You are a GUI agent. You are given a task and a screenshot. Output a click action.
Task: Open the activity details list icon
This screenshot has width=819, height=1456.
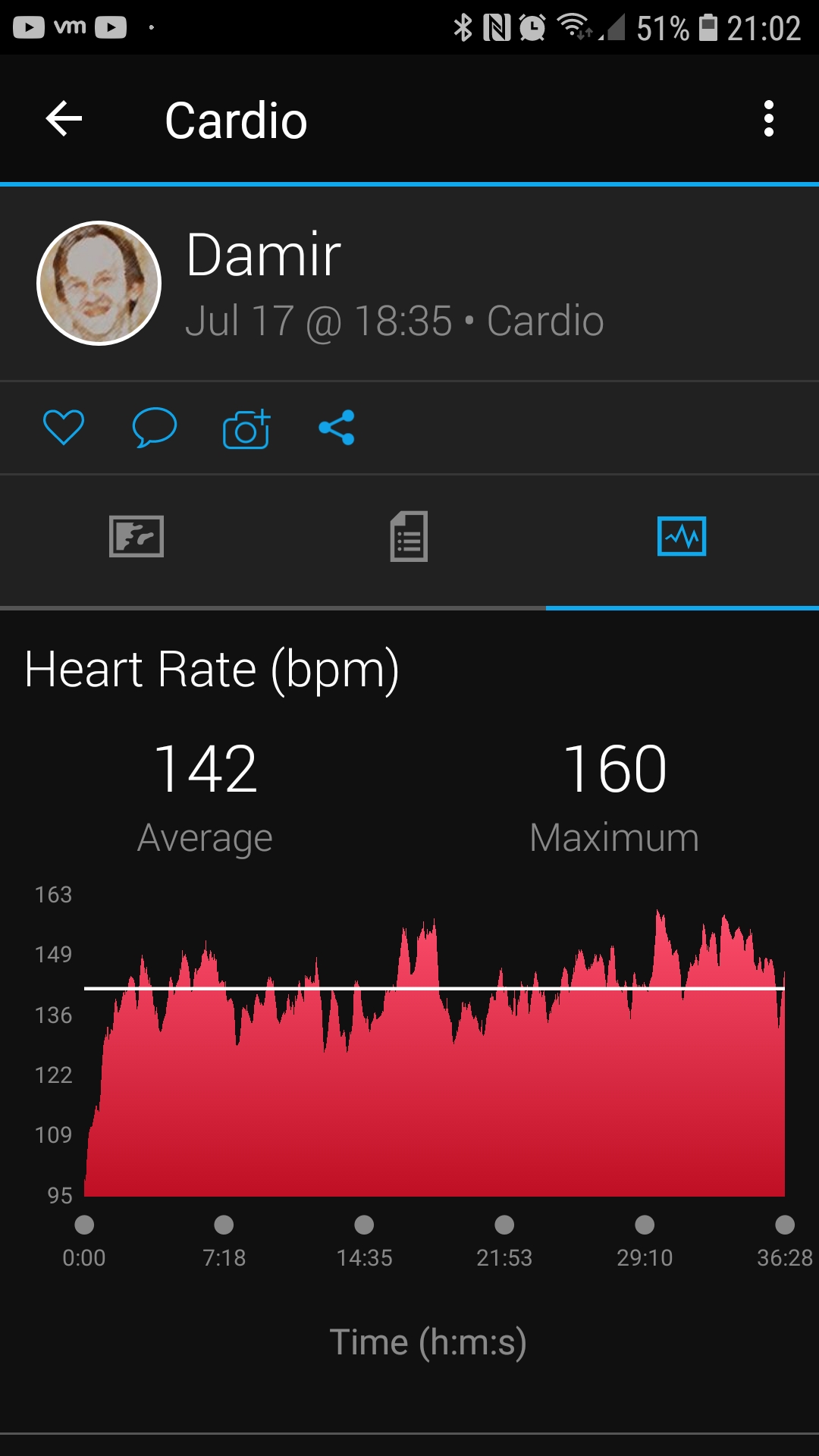[x=408, y=537]
